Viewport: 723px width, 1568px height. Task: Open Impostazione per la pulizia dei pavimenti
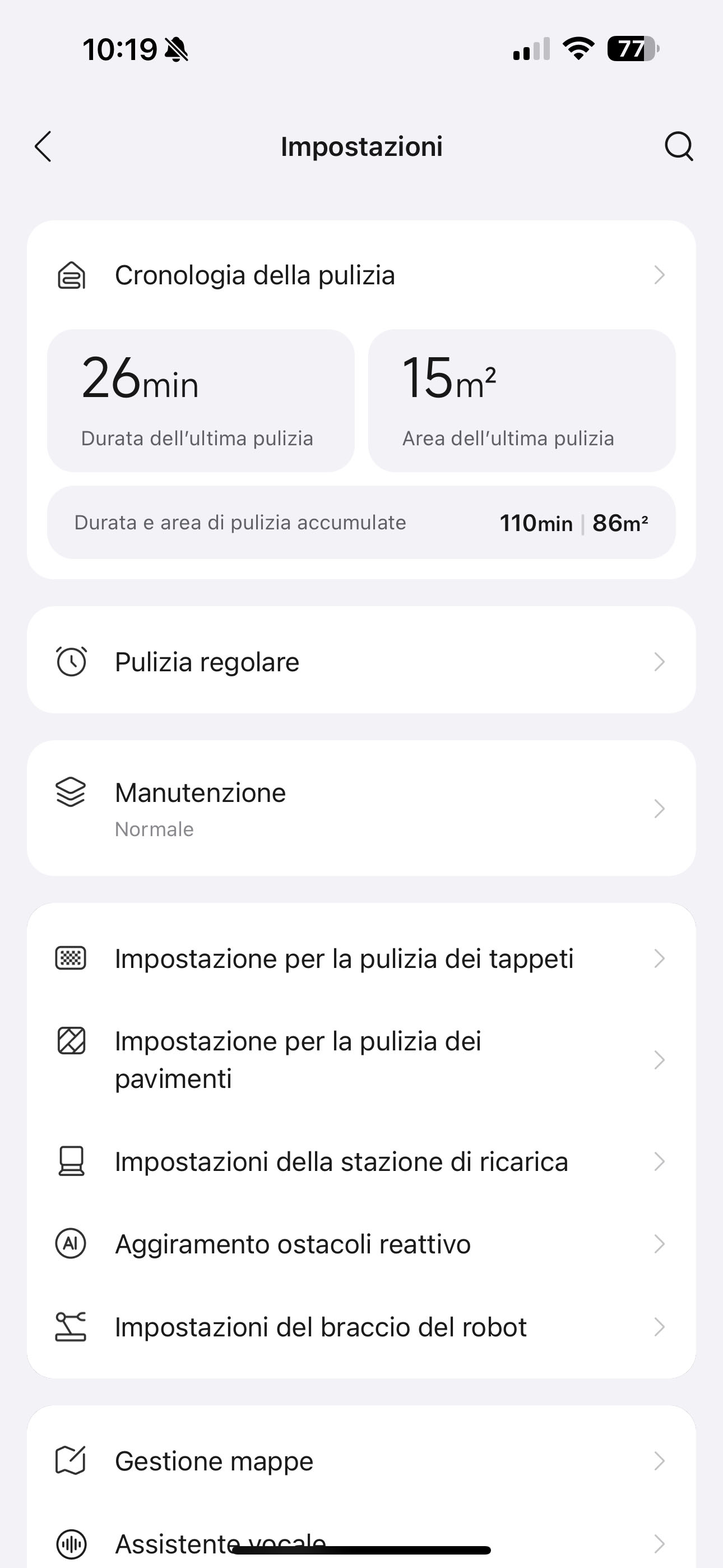361,1060
